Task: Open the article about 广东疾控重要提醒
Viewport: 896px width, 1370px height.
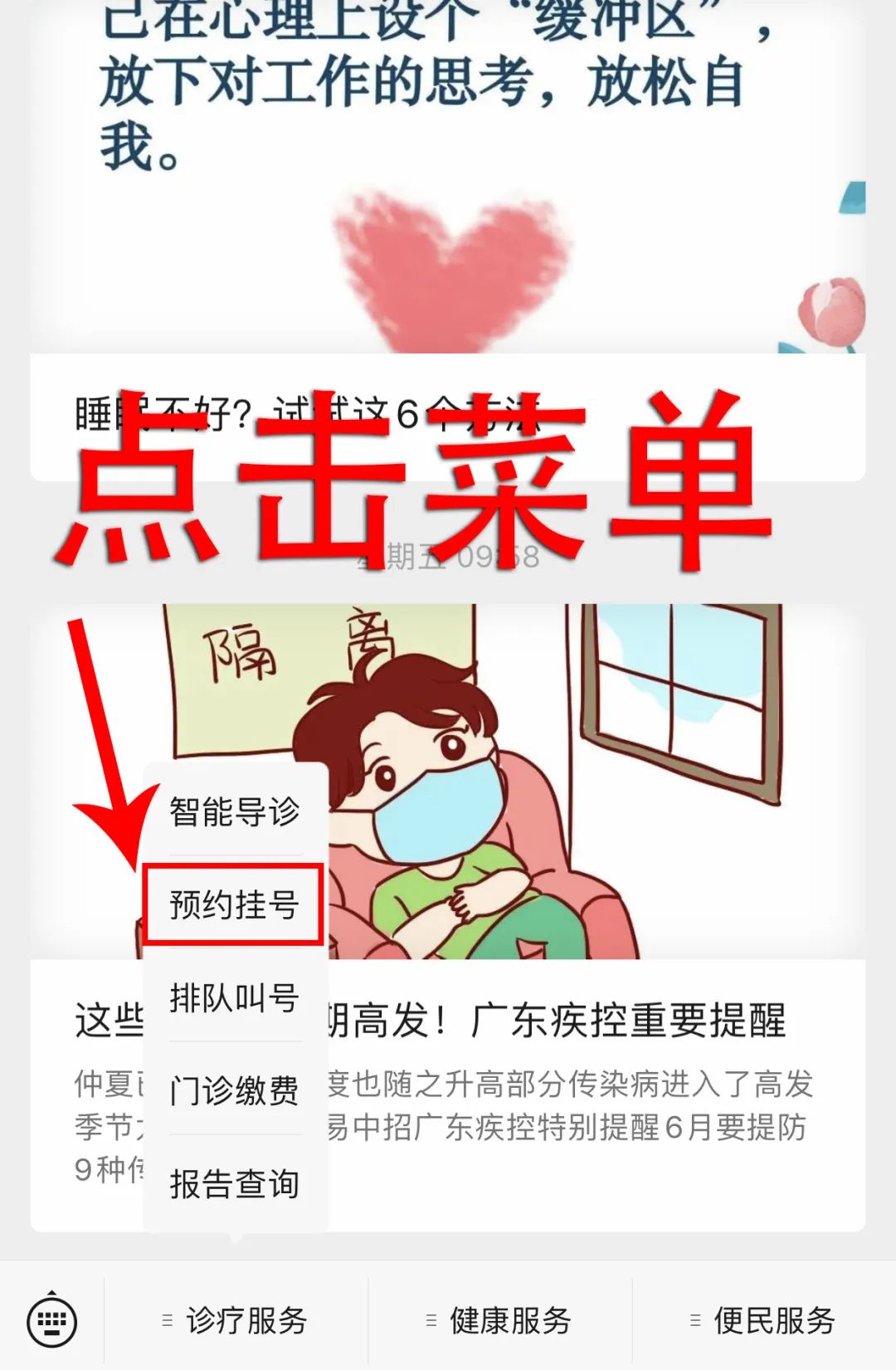Action: pyautogui.click(x=581, y=1079)
